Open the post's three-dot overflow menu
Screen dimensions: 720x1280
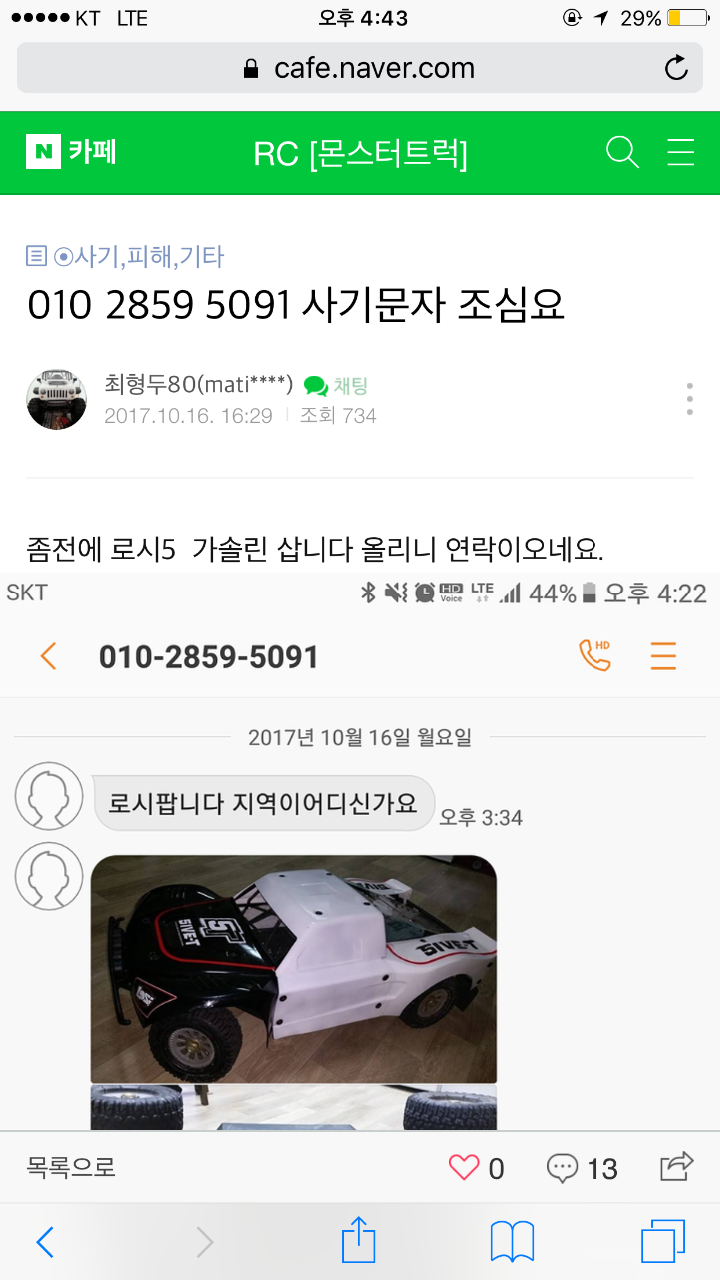pos(689,399)
